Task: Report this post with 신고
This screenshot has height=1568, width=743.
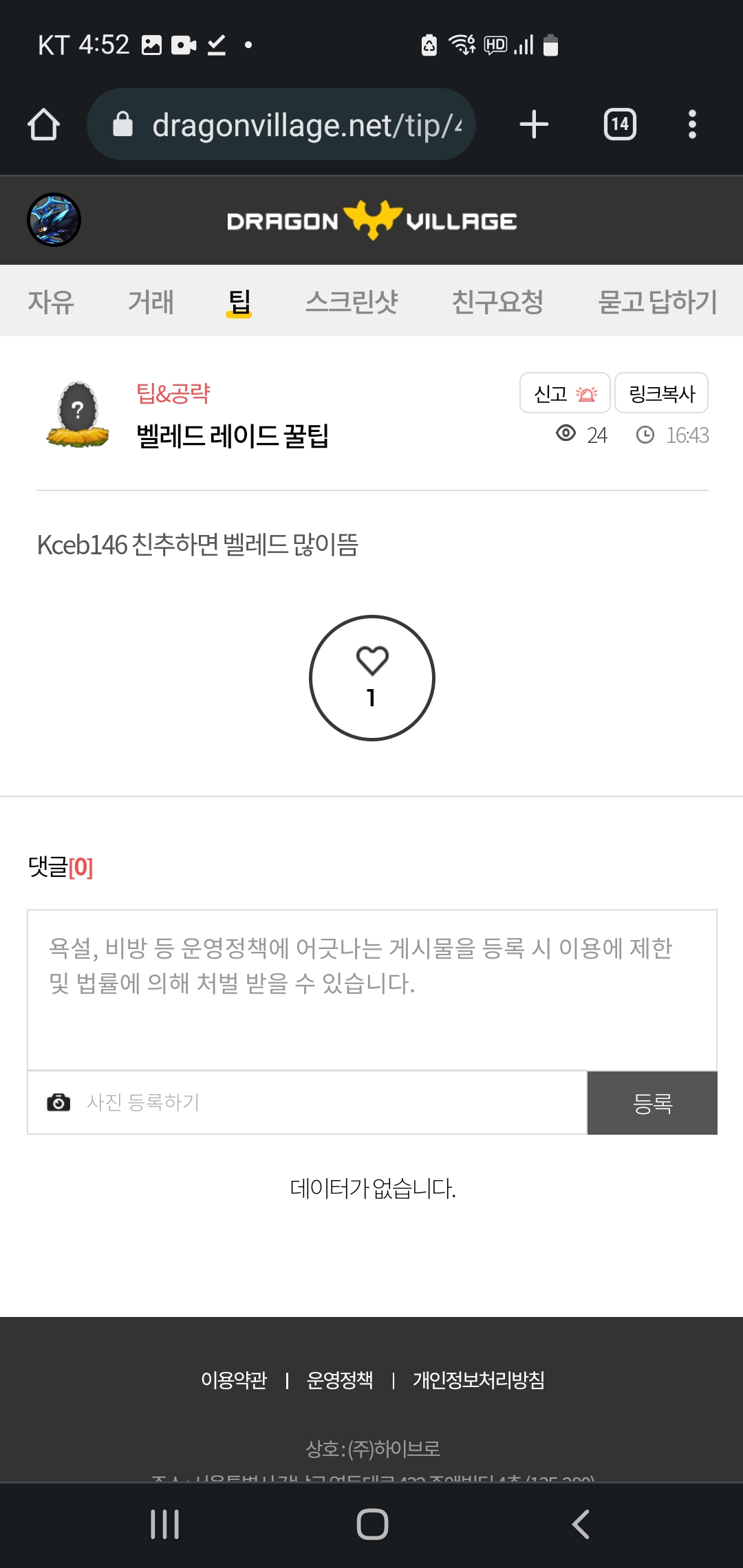Action: pos(565,393)
